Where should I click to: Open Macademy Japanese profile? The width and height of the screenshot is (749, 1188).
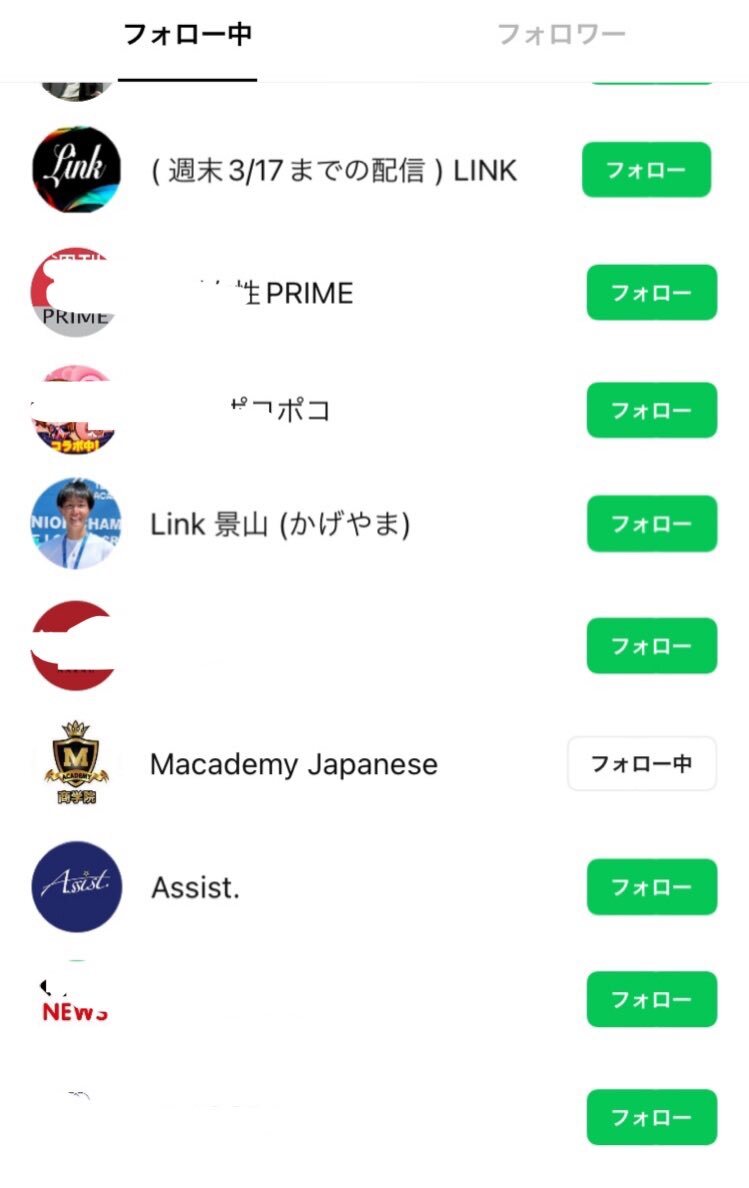click(x=293, y=765)
